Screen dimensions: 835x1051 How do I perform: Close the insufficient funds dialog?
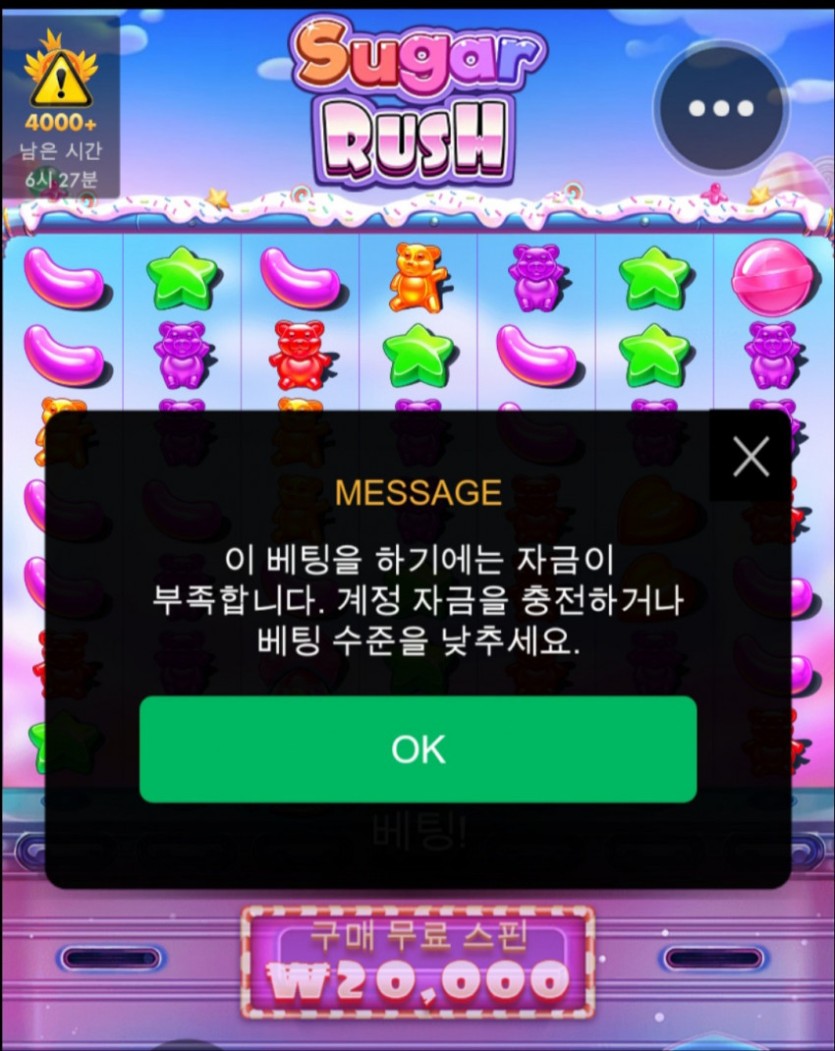coord(750,456)
